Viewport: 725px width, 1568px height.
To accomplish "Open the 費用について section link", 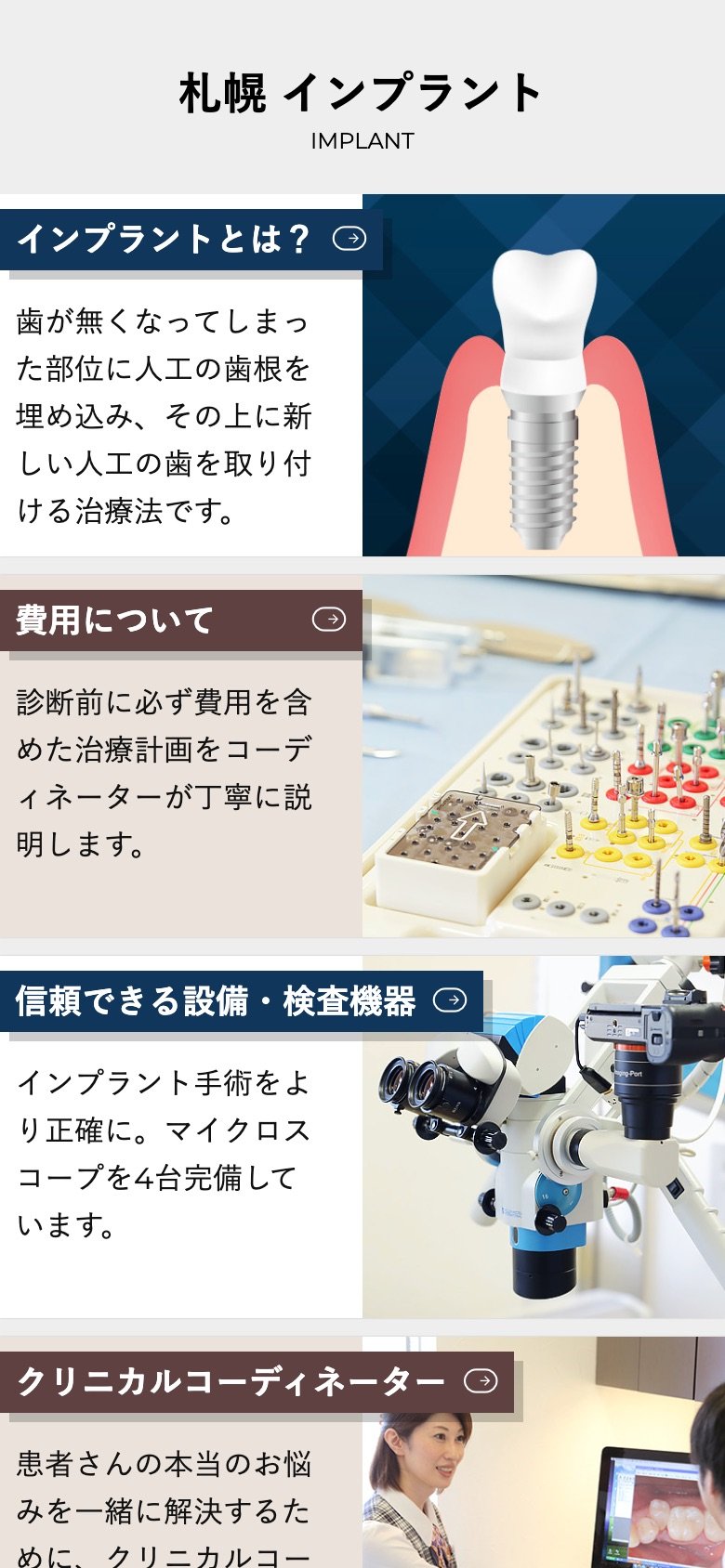I will pos(181,620).
